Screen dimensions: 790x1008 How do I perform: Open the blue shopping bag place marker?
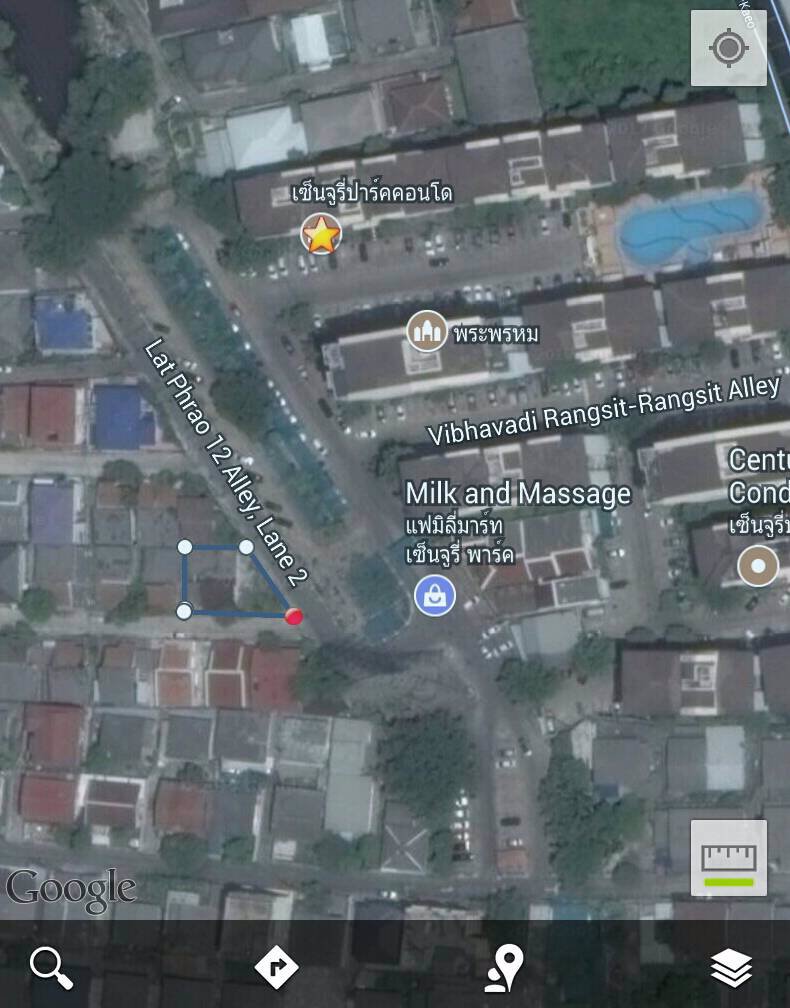(435, 596)
